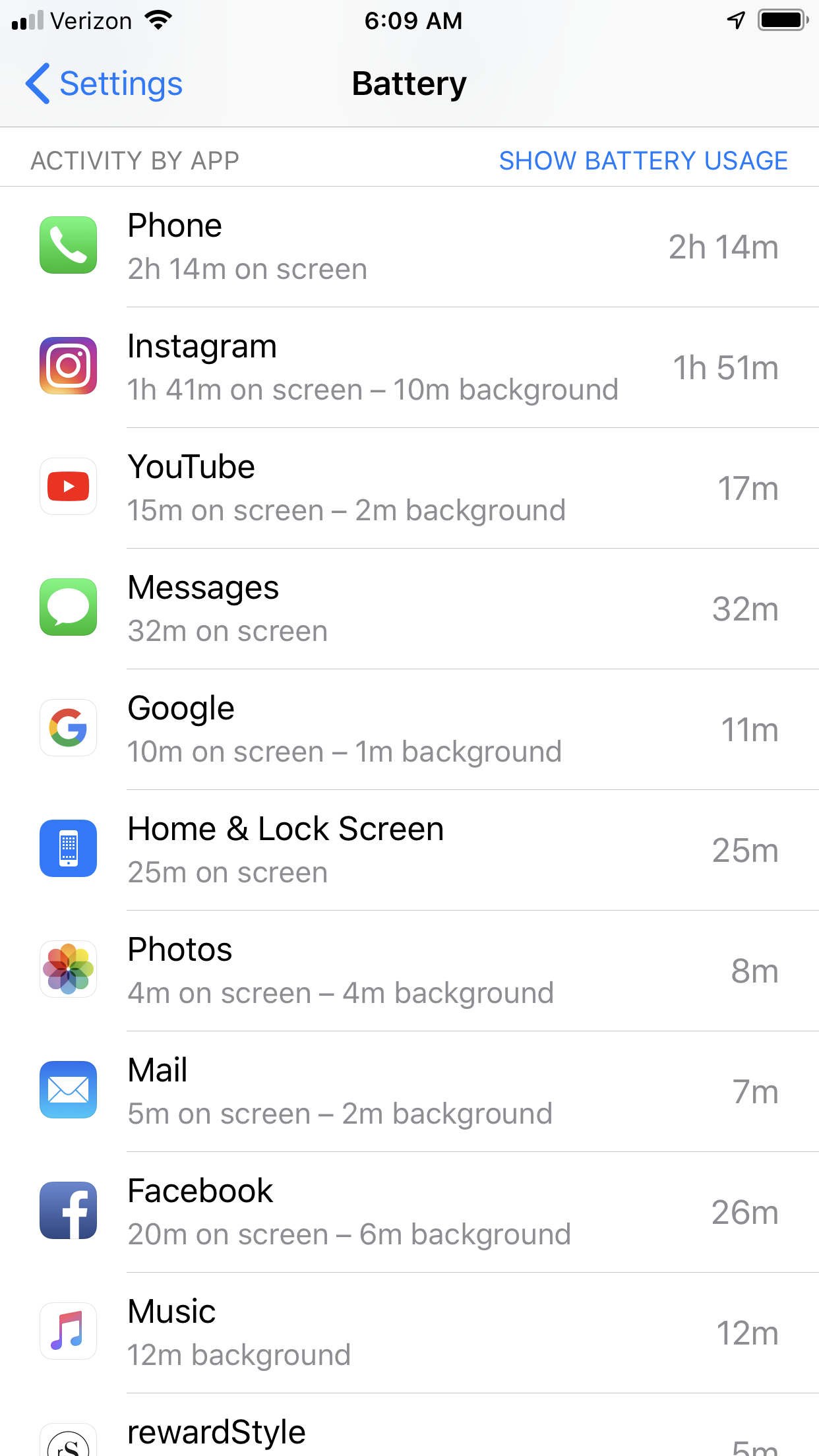Select the Phone activity row

coord(409,247)
